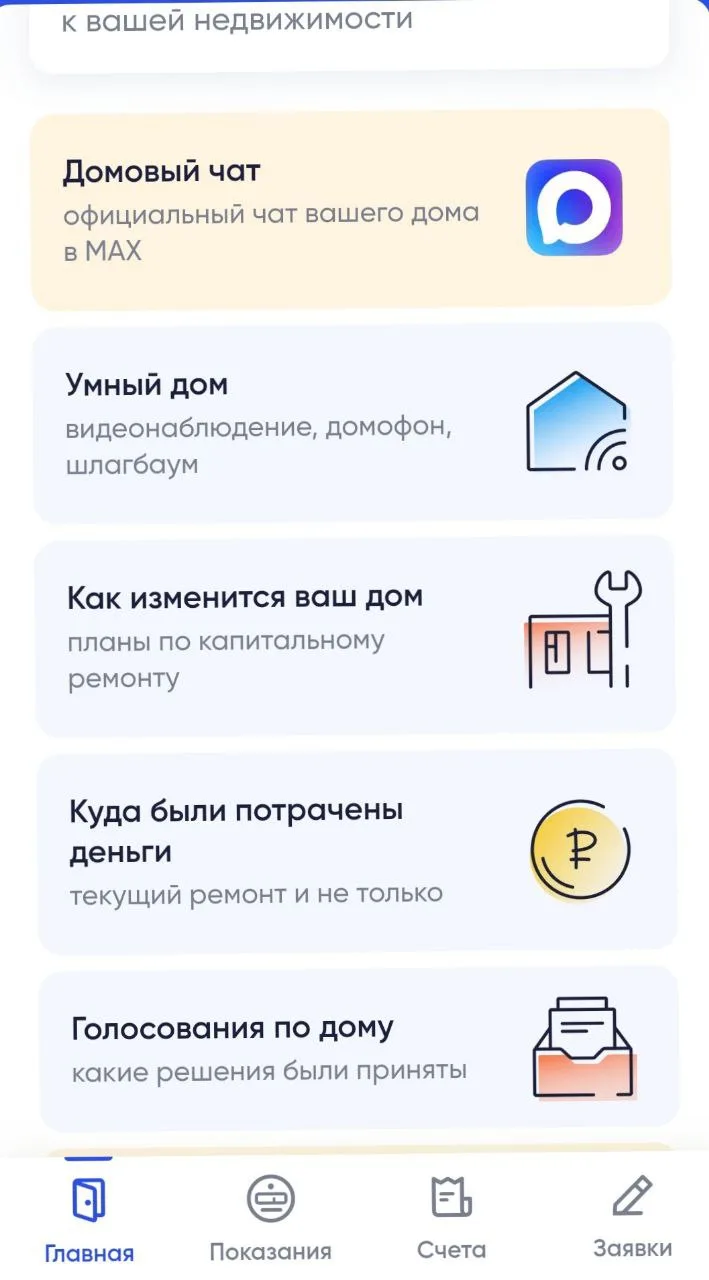The height and width of the screenshot is (1280, 709).
Task: Open Как изменится ваш дом card
Action: click(x=354, y=637)
